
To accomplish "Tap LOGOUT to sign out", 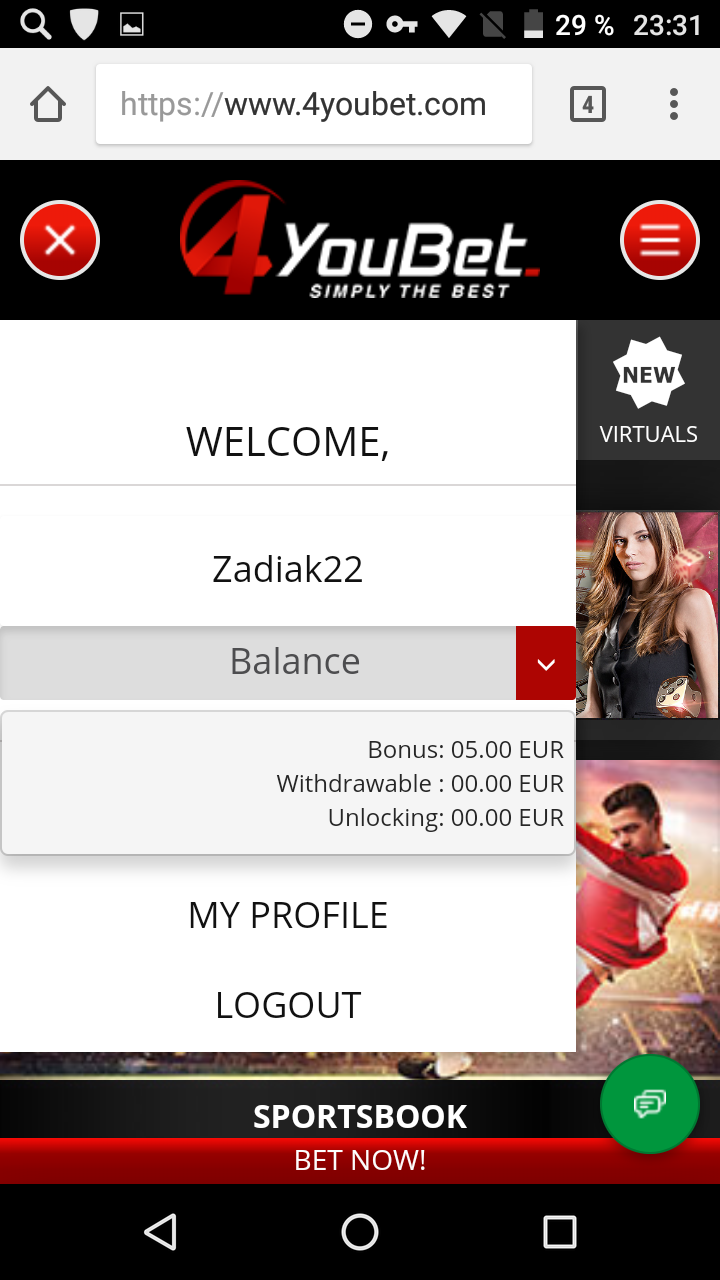I will (x=288, y=1005).
